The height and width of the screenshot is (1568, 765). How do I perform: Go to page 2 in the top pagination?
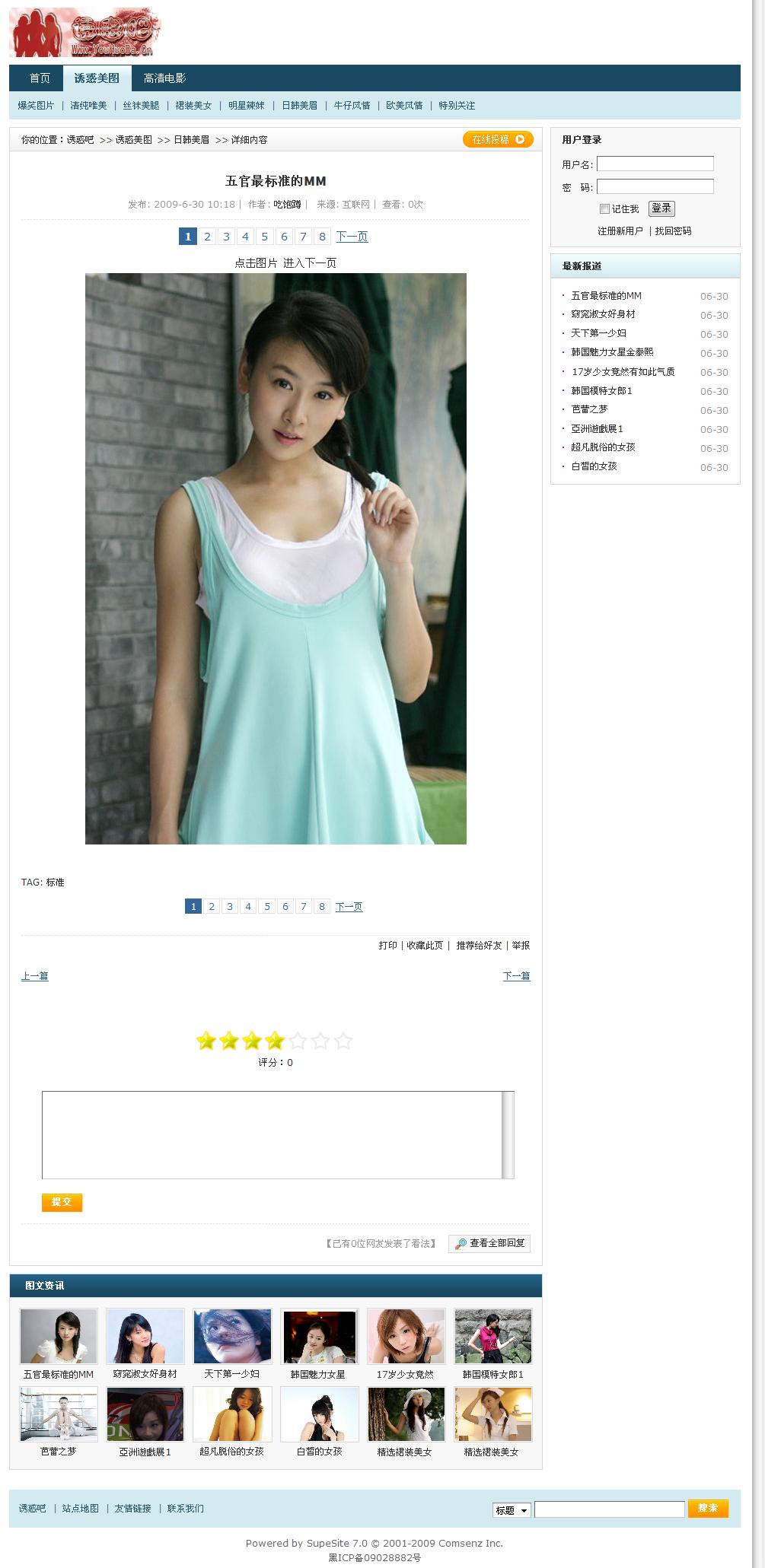207,237
